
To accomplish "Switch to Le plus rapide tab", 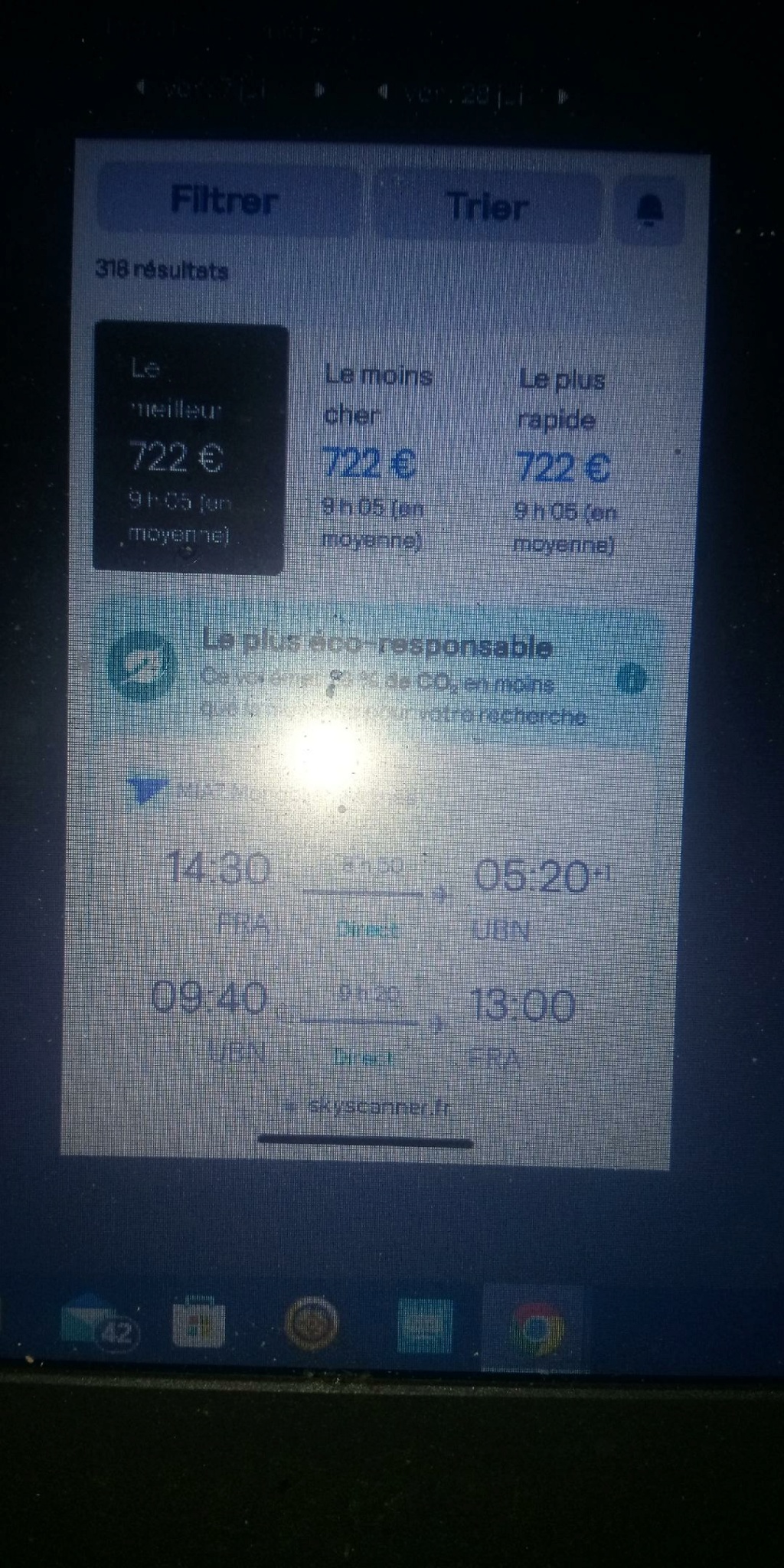I will point(565,462).
